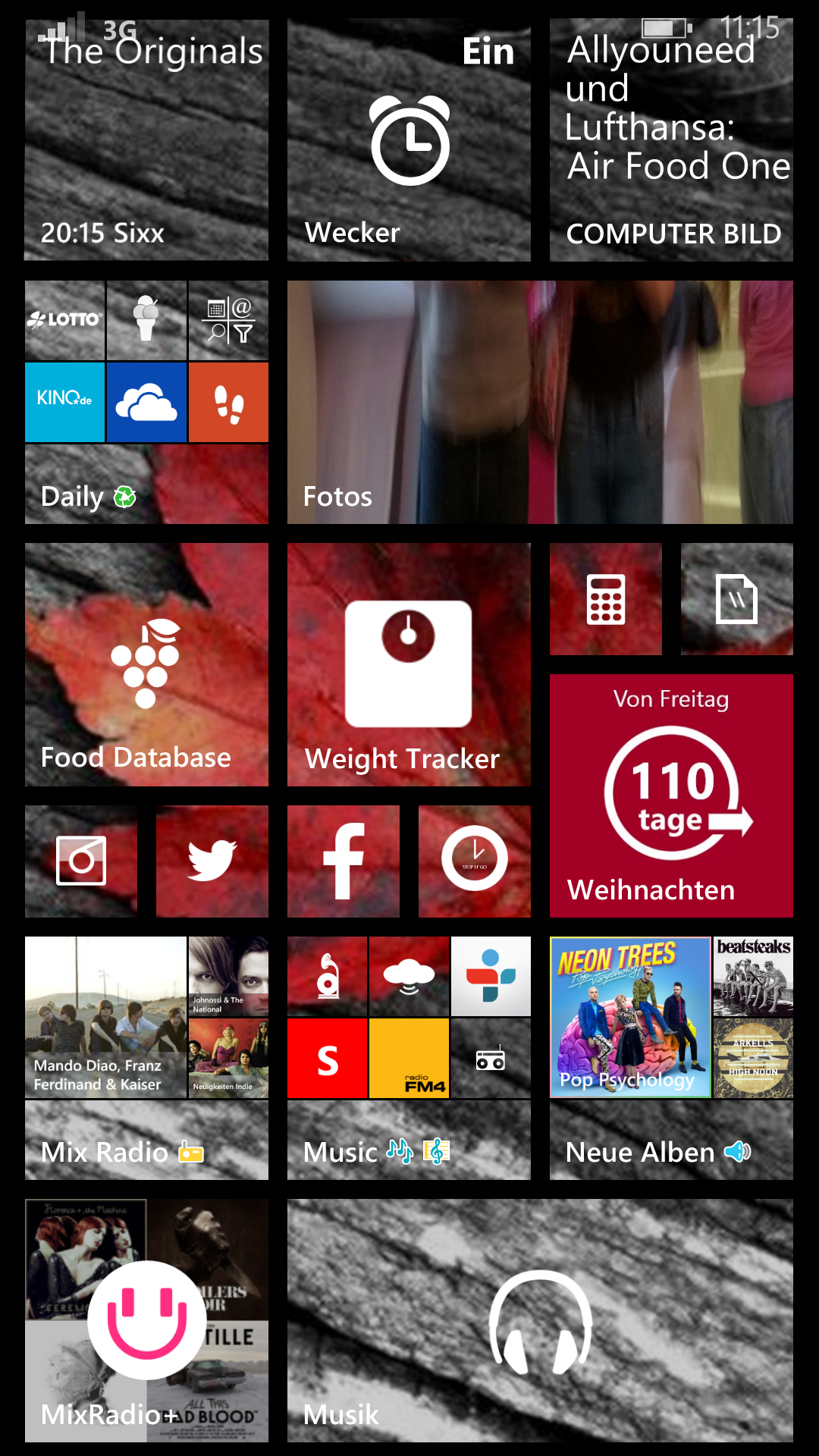
Task: Open The Originals TV tile
Action: (x=146, y=140)
